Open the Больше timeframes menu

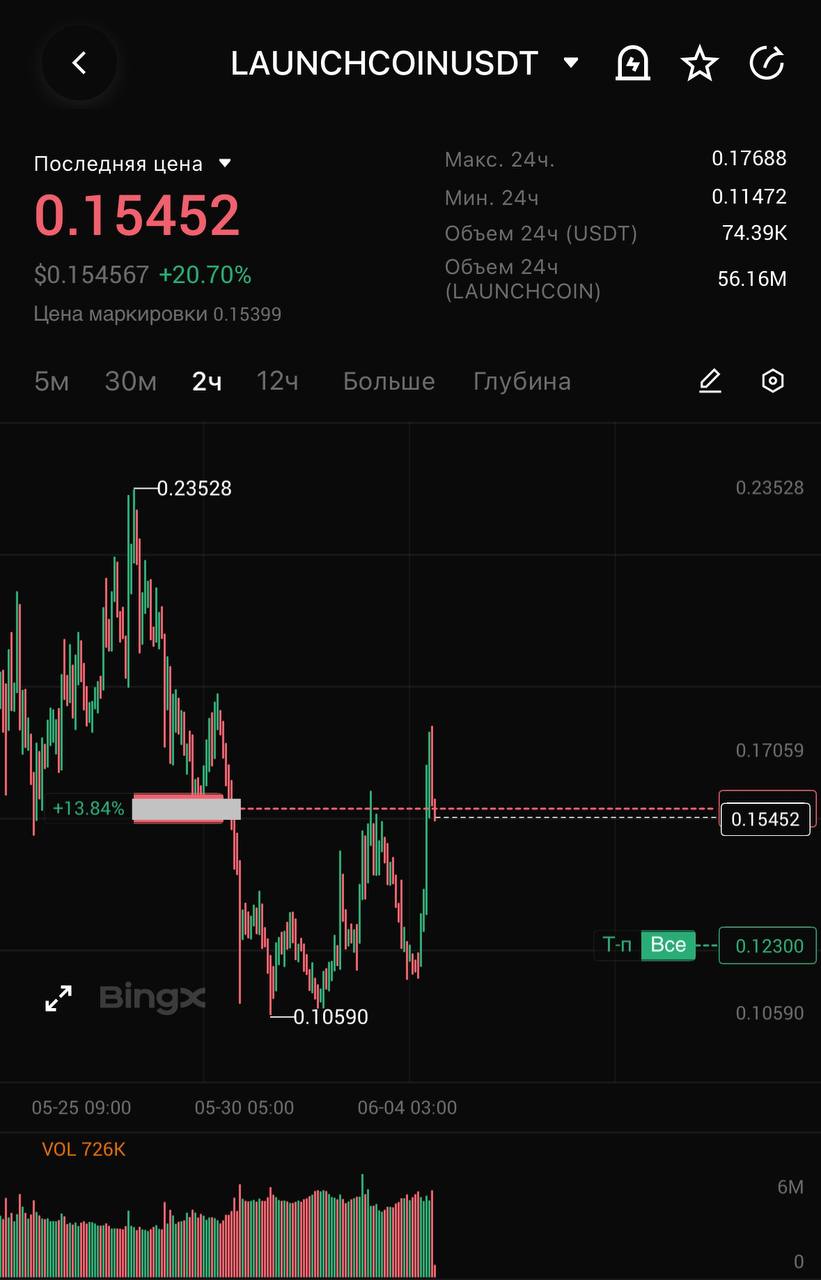coord(388,381)
